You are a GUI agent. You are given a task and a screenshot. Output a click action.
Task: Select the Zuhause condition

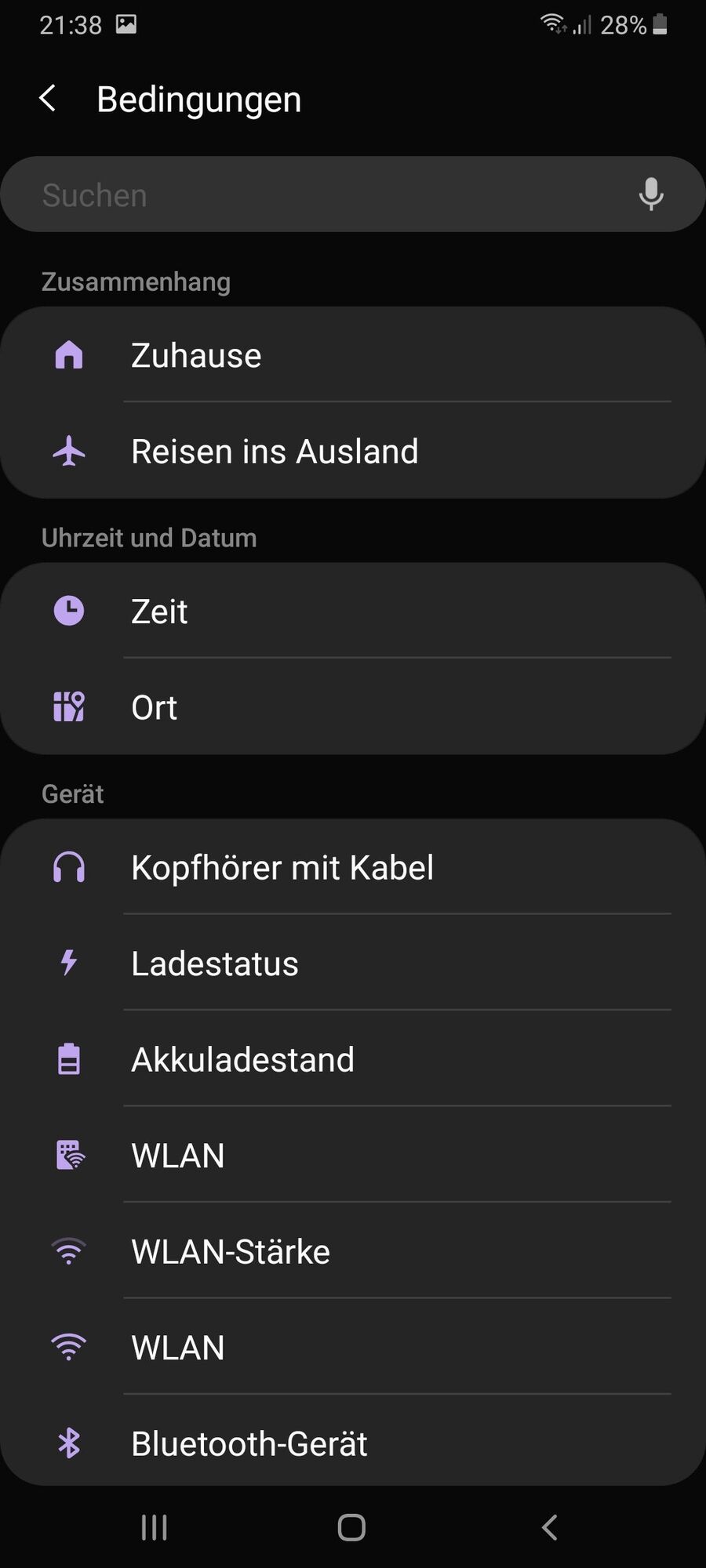(x=353, y=355)
